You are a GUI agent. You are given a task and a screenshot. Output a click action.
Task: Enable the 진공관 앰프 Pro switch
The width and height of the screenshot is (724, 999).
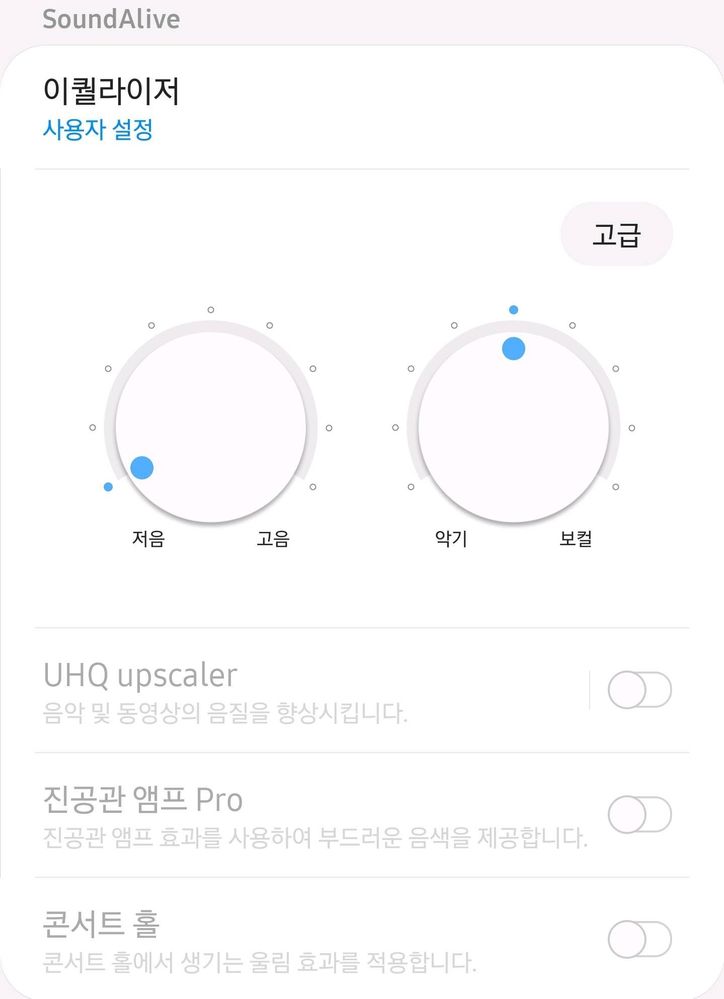coord(639,814)
